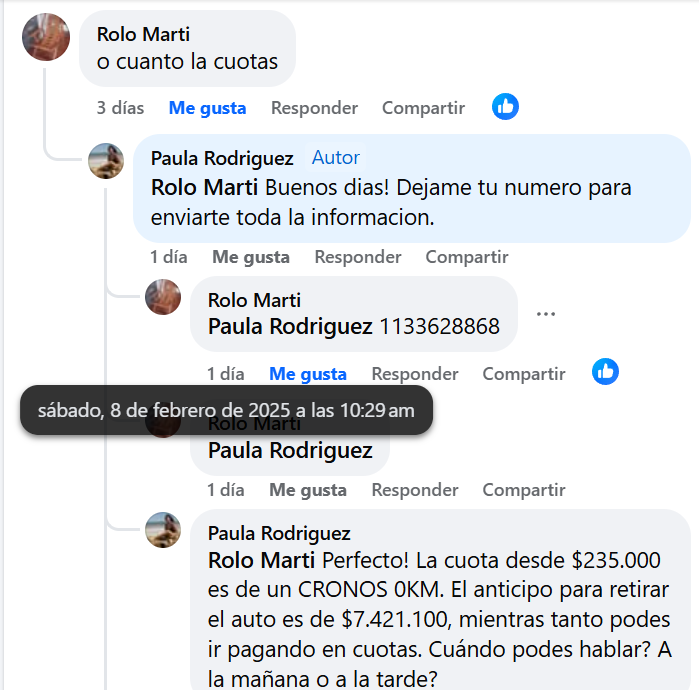Open the "3 días" timestamp link
The height and width of the screenshot is (690, 699).
[x=120, y=108]
